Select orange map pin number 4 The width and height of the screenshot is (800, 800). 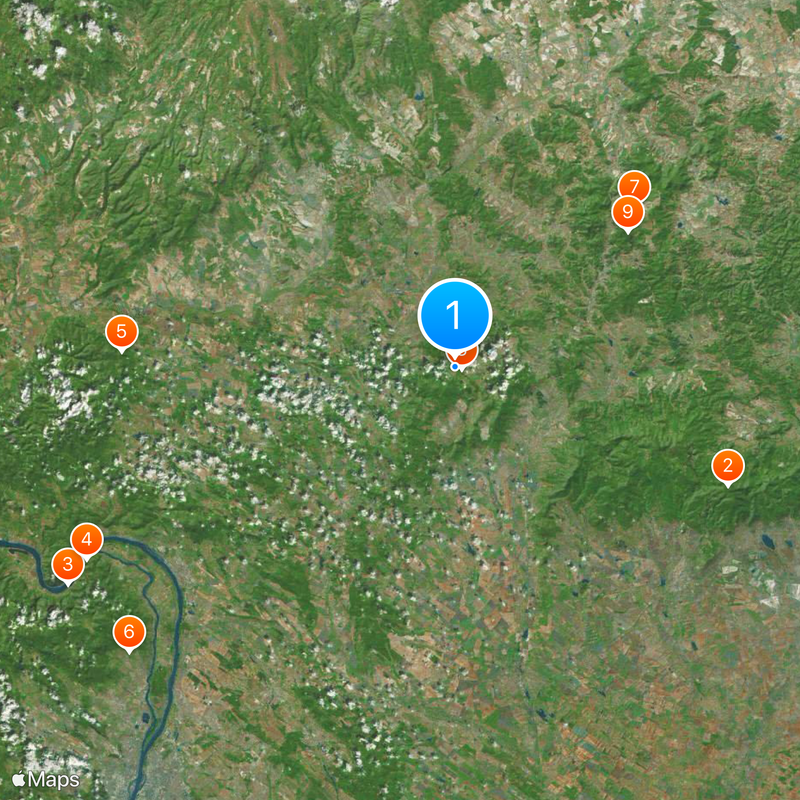pos(88,540)
